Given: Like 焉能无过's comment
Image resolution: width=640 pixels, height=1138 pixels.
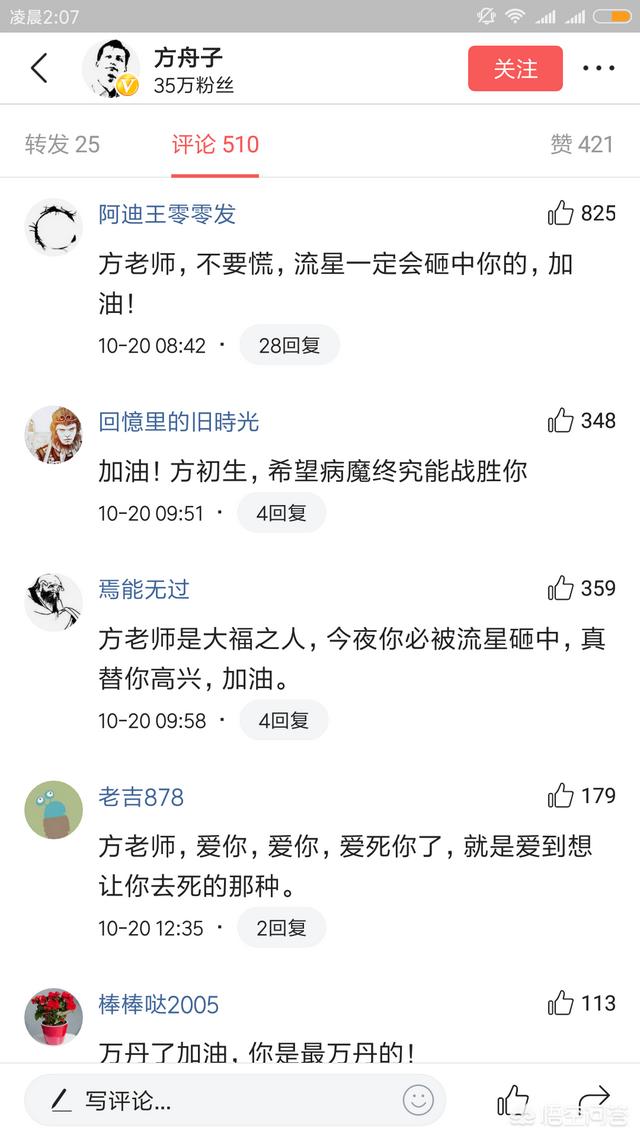Looking at the screenshot, I should pyautogui.click(x=561, y=589).
